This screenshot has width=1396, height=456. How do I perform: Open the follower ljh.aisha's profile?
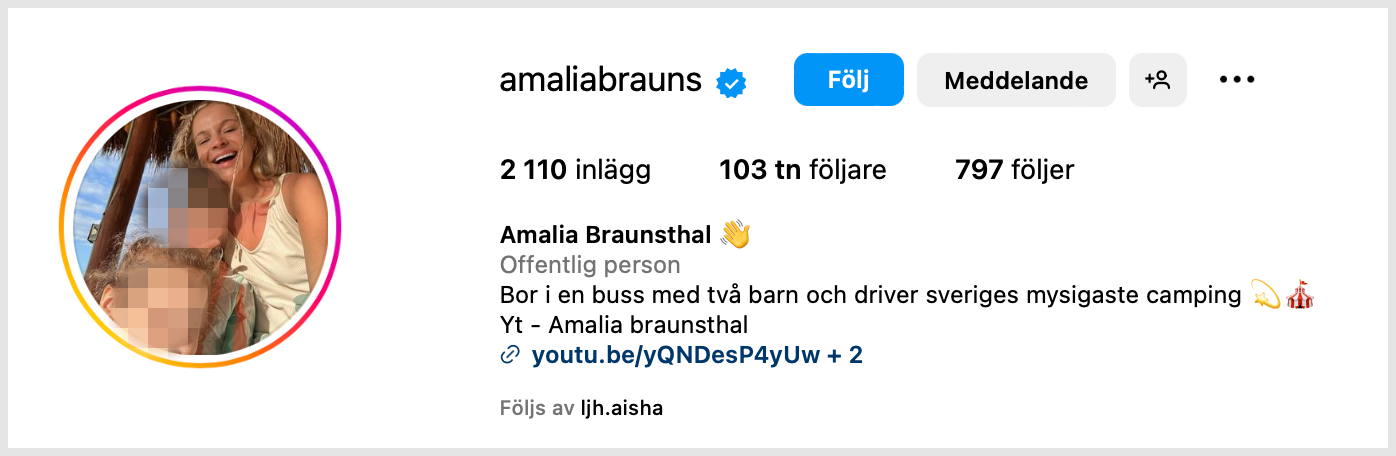tap(621, 408)
